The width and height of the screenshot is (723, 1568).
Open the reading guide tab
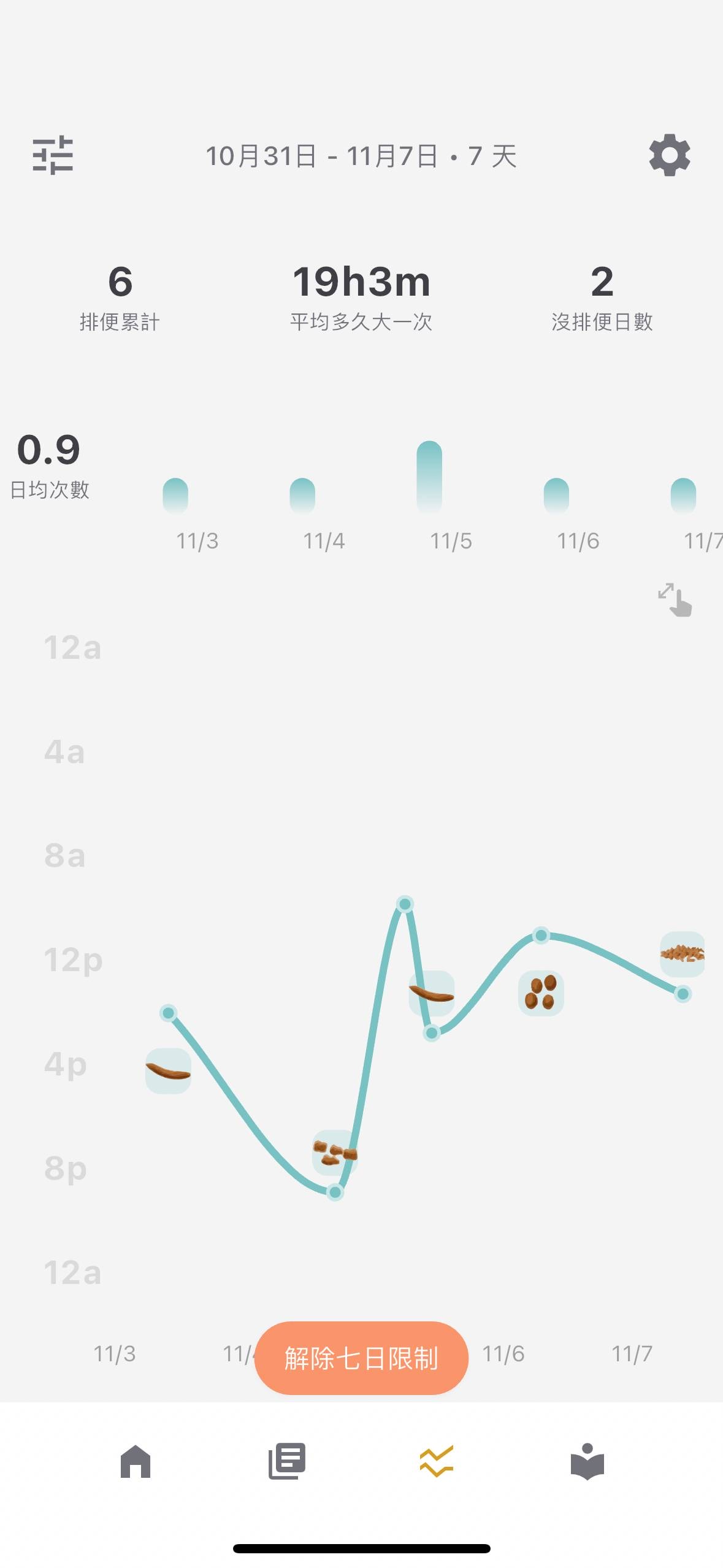click(587, 1461)
